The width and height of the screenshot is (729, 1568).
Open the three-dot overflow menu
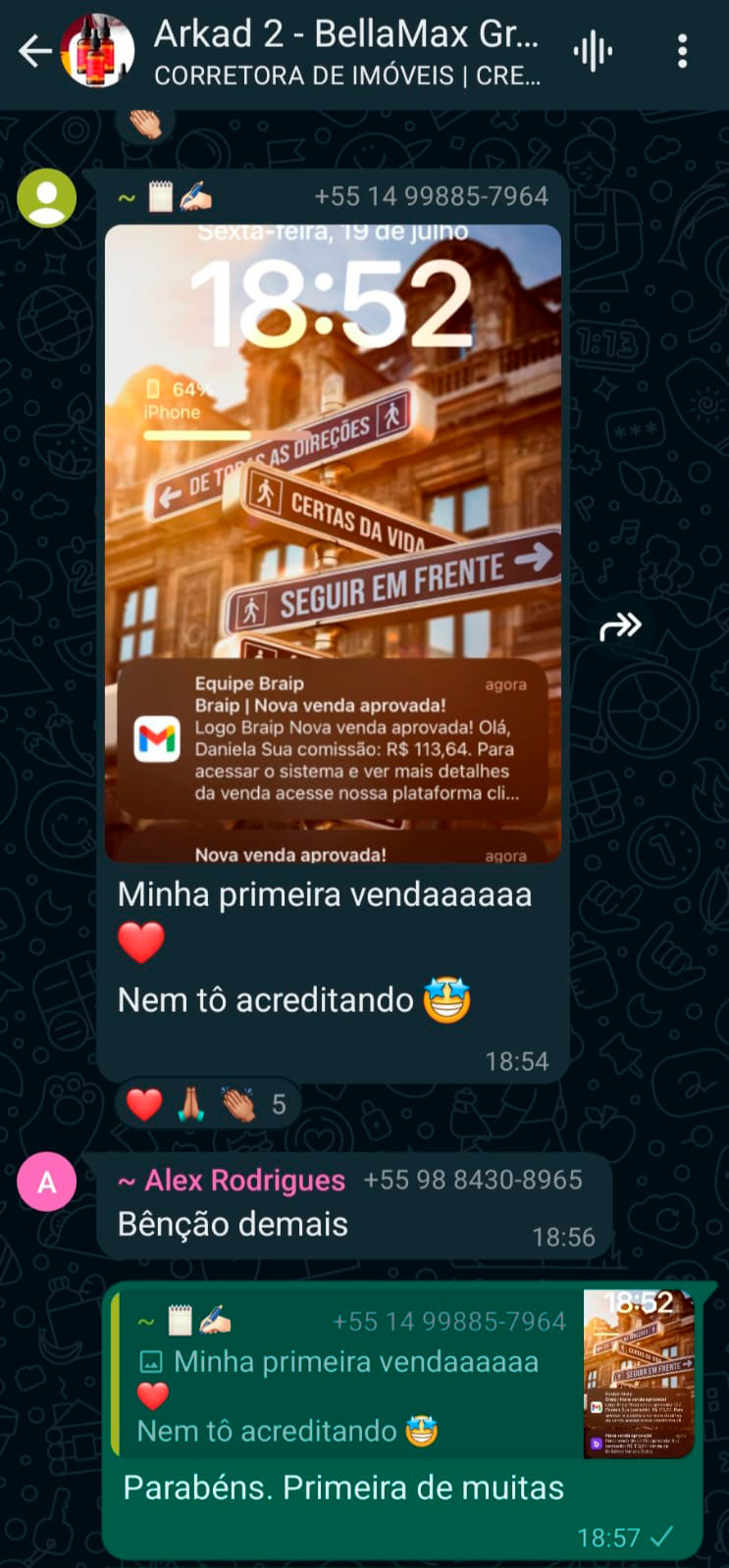(x=683, y=51)
